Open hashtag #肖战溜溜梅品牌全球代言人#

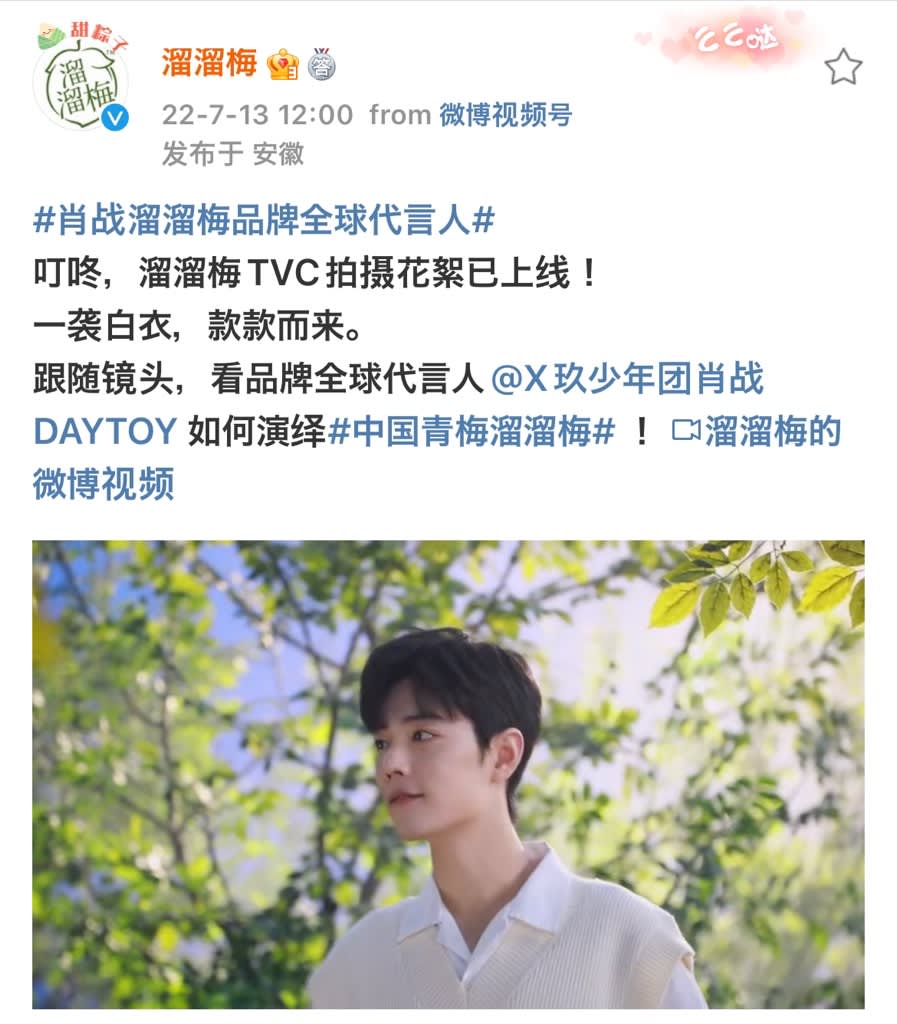(264, 220)
